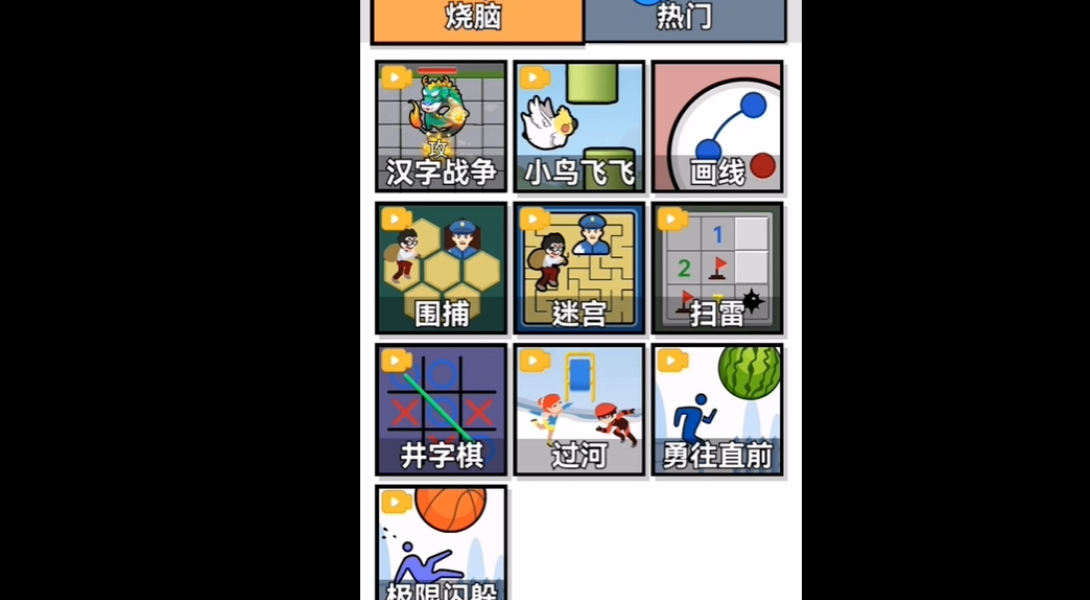Switch to the 烧脑 tab
1090x600 pixels.
click(476, 19)
